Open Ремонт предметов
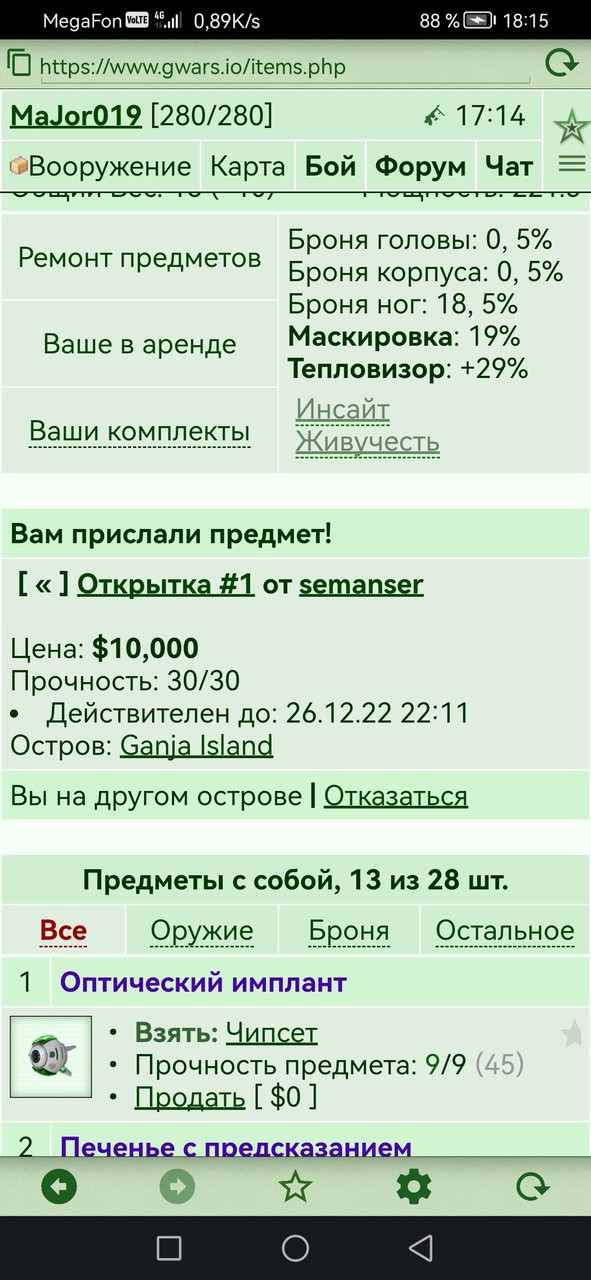This screenshot has height=1280, width=591. (140, 258)
